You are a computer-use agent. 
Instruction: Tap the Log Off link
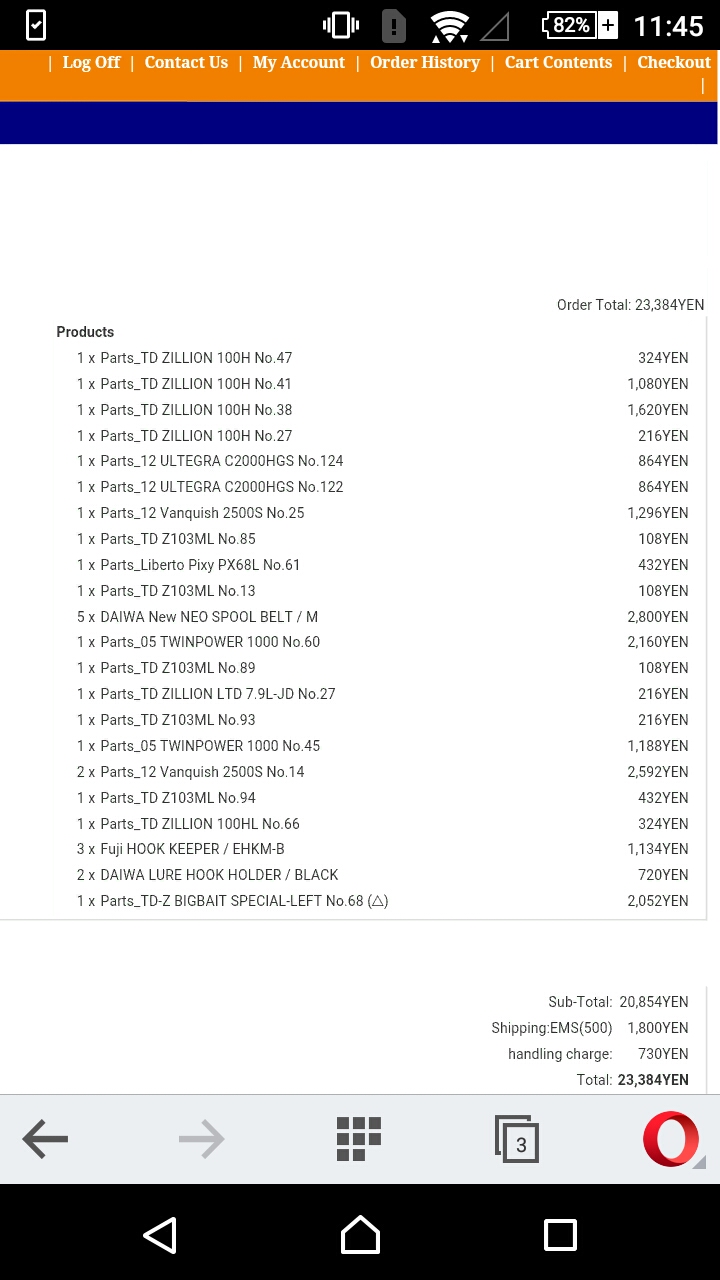tap(91, 62)
